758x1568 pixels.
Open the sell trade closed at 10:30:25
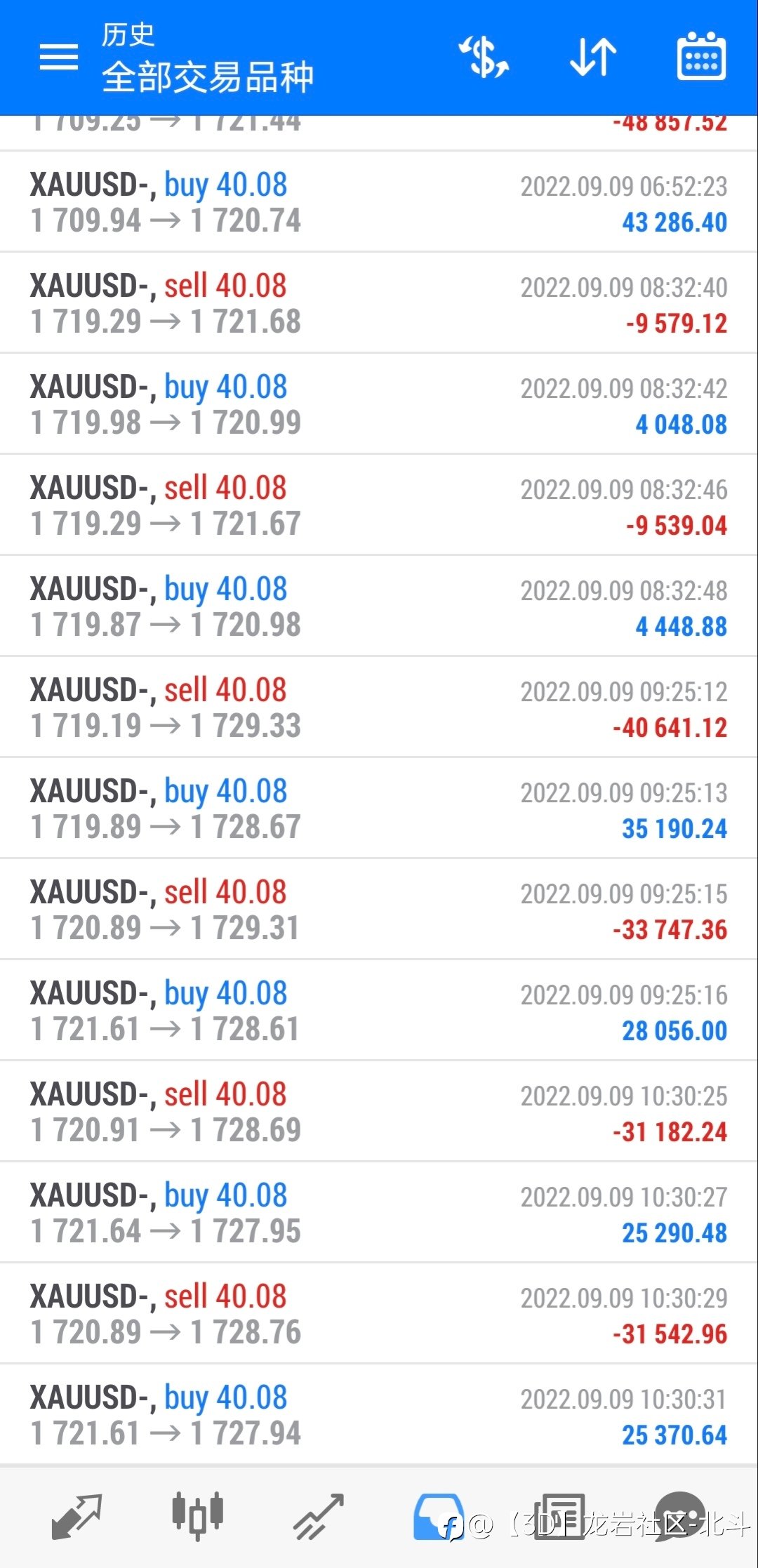[379, 1112]
